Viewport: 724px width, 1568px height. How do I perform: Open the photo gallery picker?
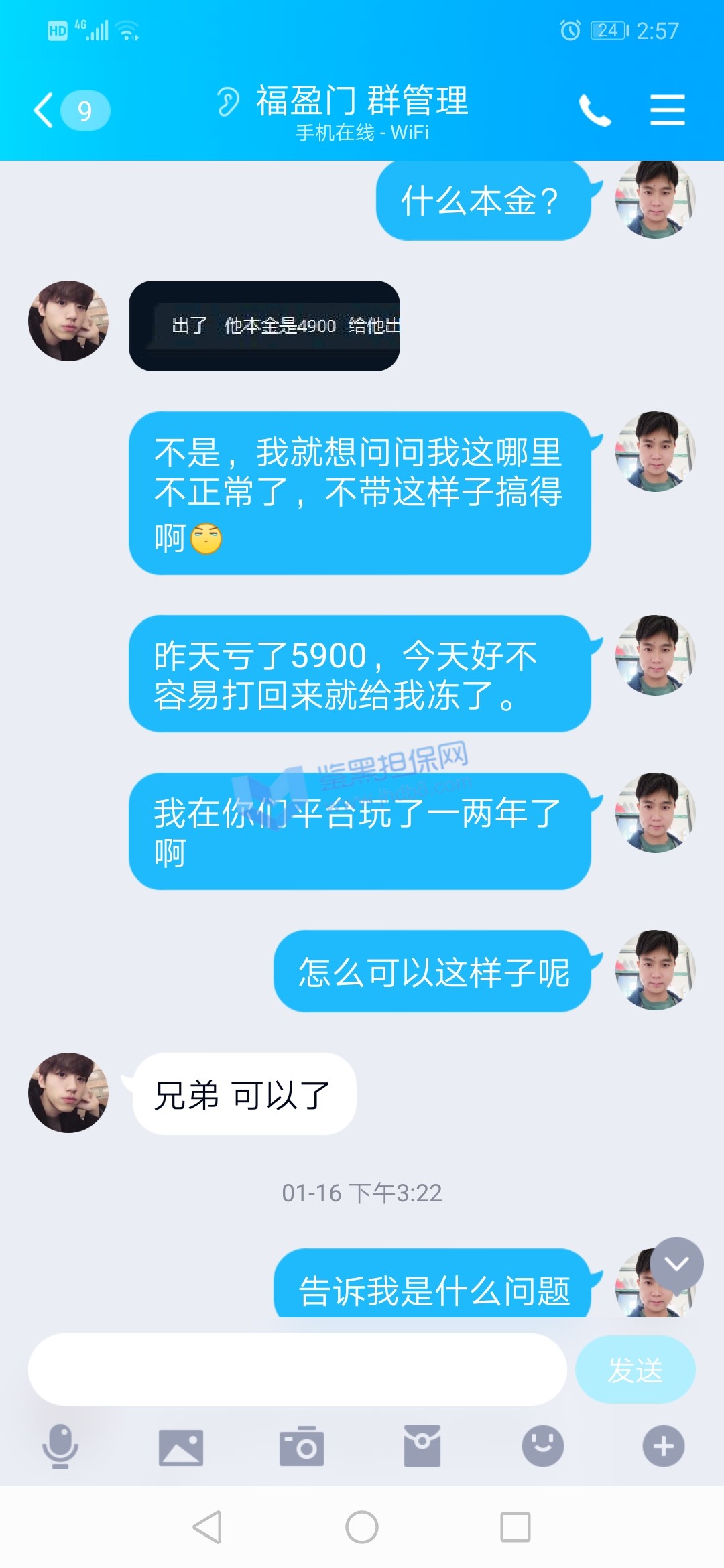click(x=181, y=1446)
